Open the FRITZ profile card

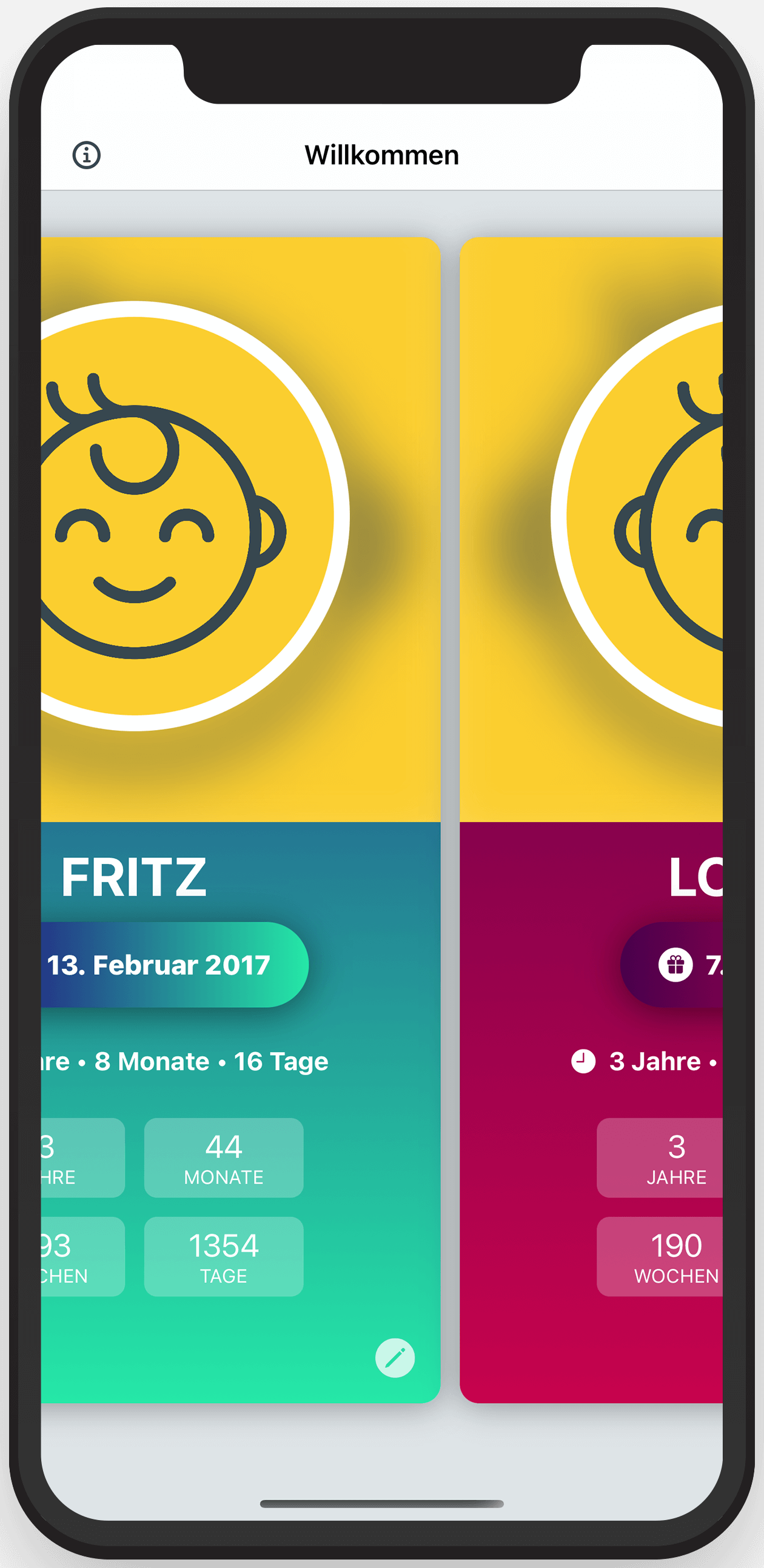click(x=241, y=819)
